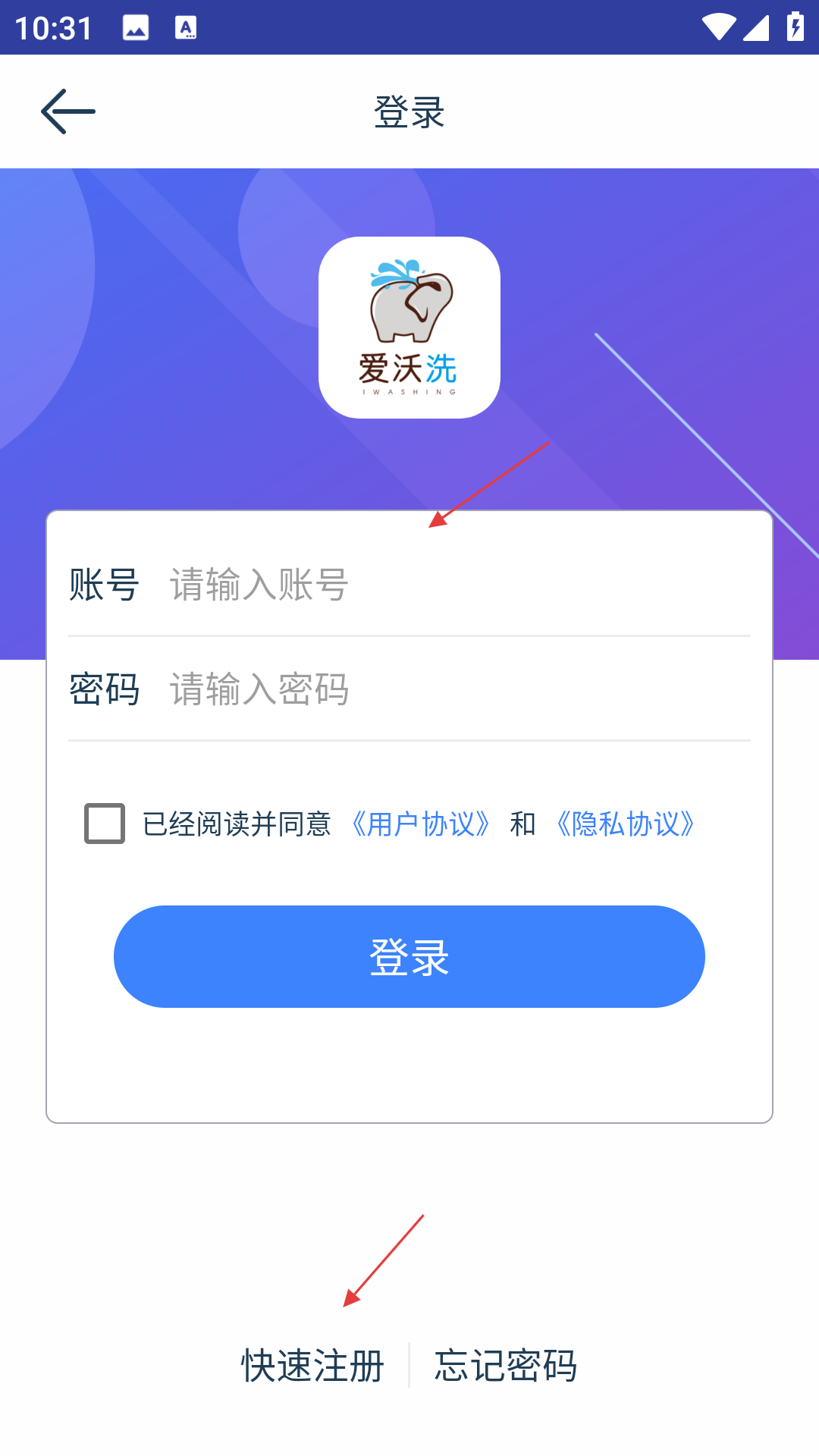This screenshot has height=1456, width=819.
Task: Go back using the top-left arrow
Action: pyautogui.click(x=68, y=111)
